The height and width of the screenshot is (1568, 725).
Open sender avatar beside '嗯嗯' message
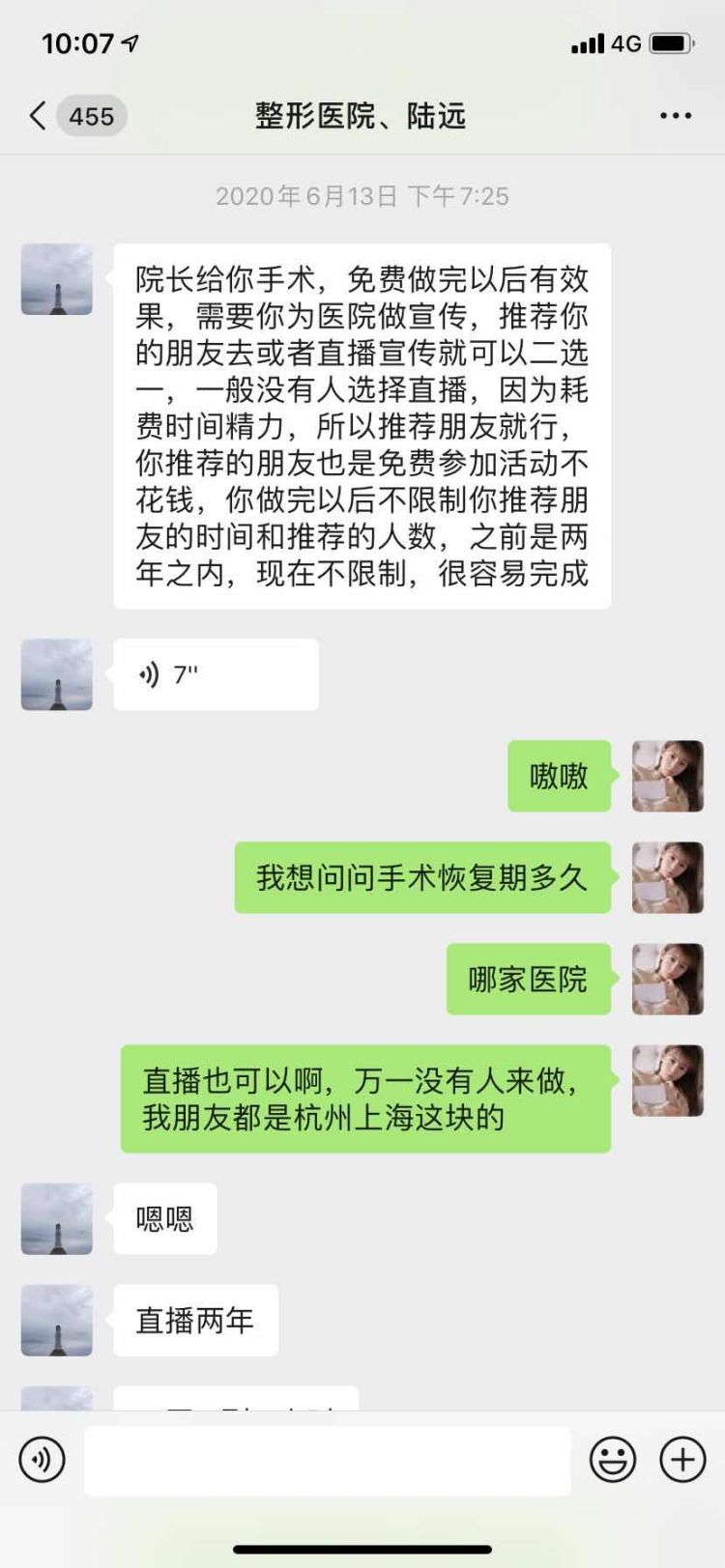click(57, 1218)
